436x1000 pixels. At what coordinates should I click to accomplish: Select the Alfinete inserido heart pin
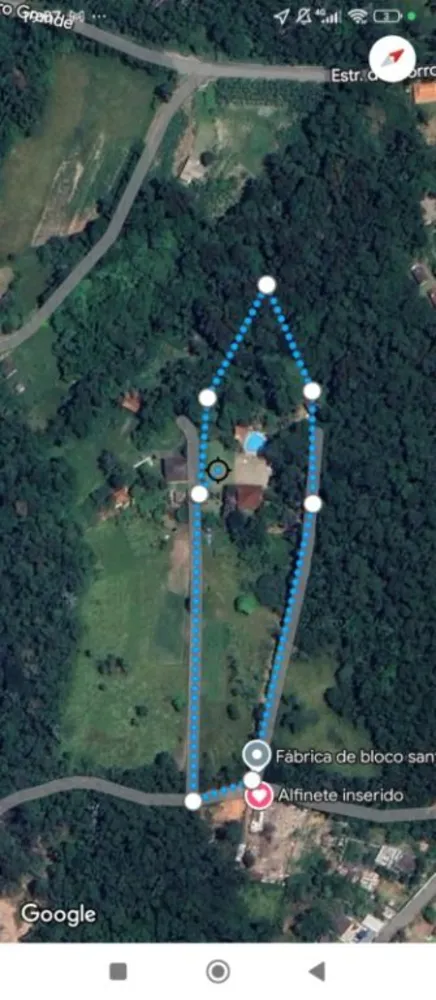[259, 796]
